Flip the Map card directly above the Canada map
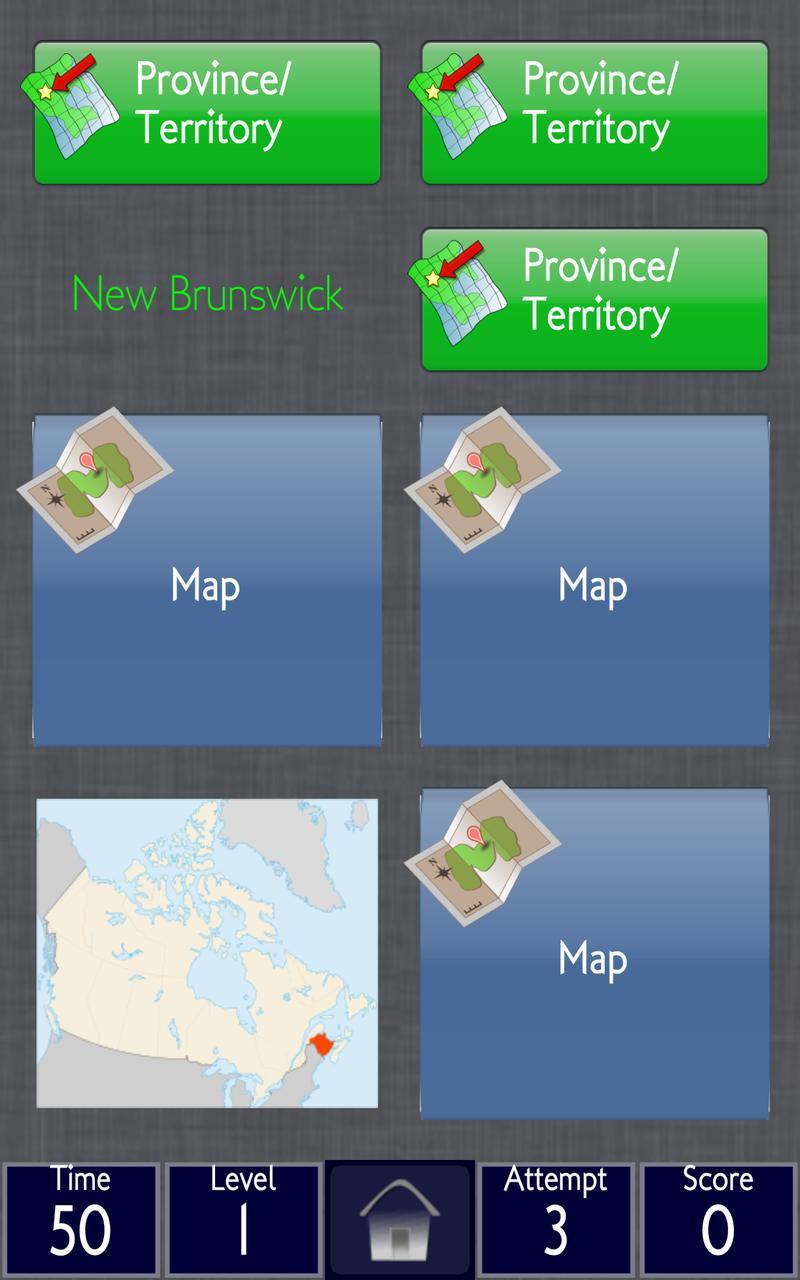 [207, 581]
